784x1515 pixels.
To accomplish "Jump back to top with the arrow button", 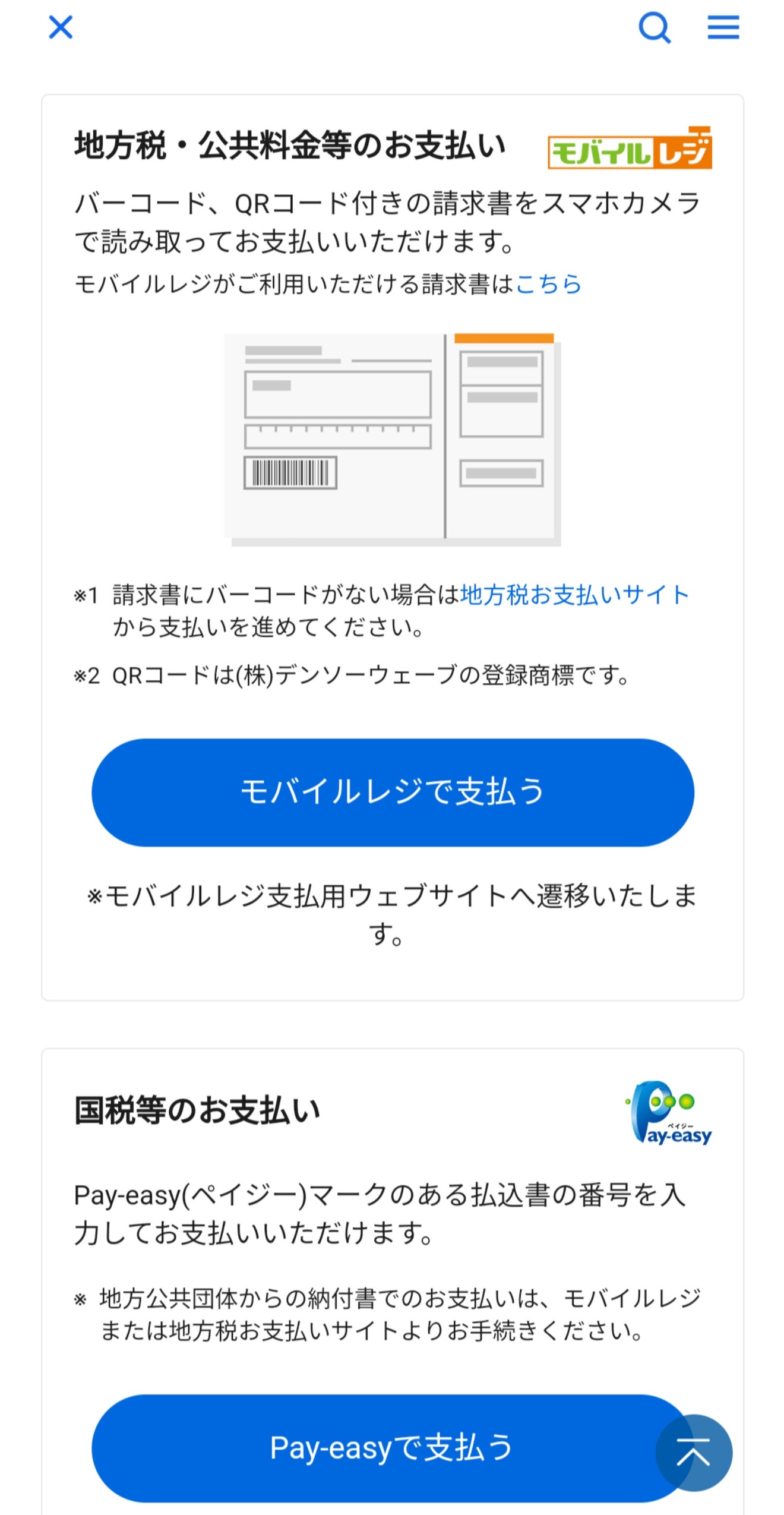I will point(693,1452).
